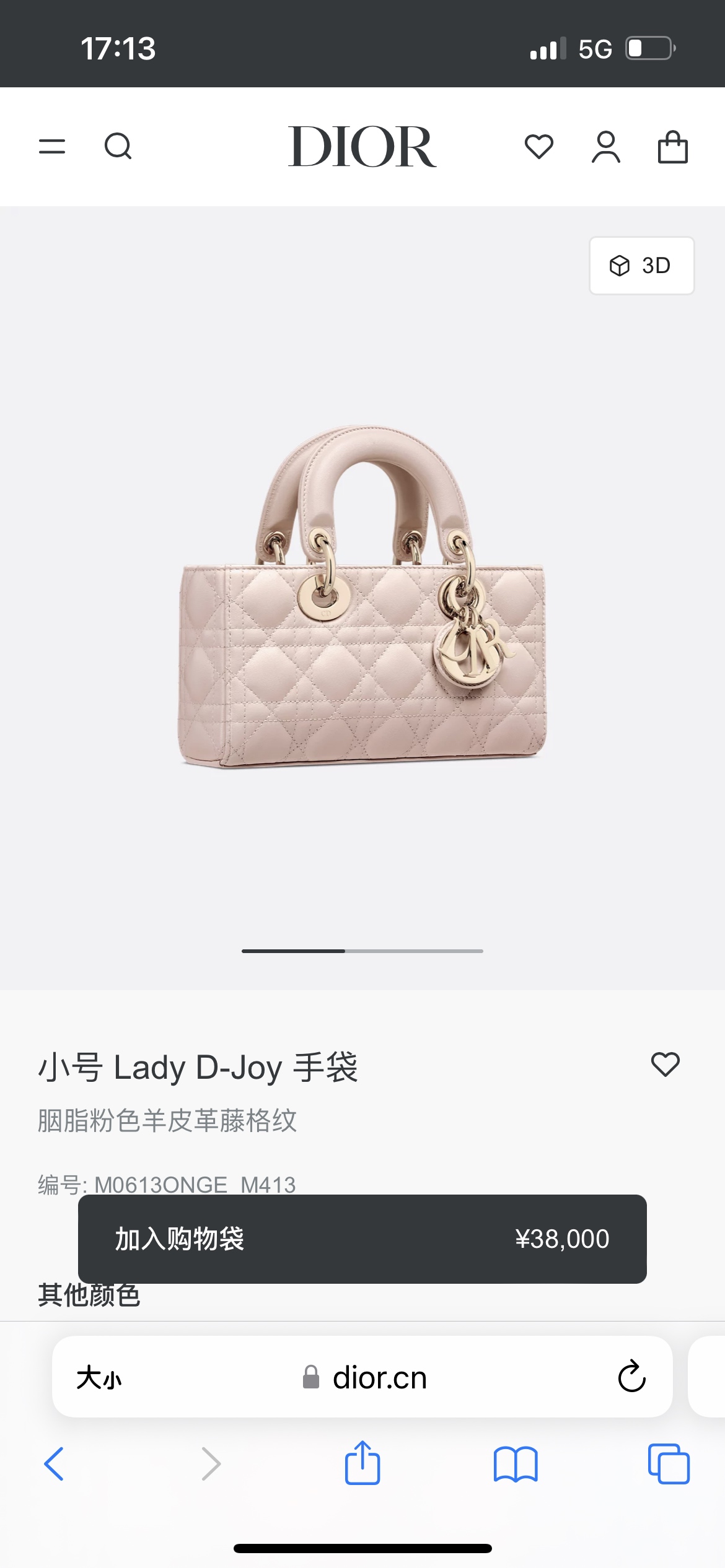
Task: Reload the dior.cn page
Action: 631,1377
